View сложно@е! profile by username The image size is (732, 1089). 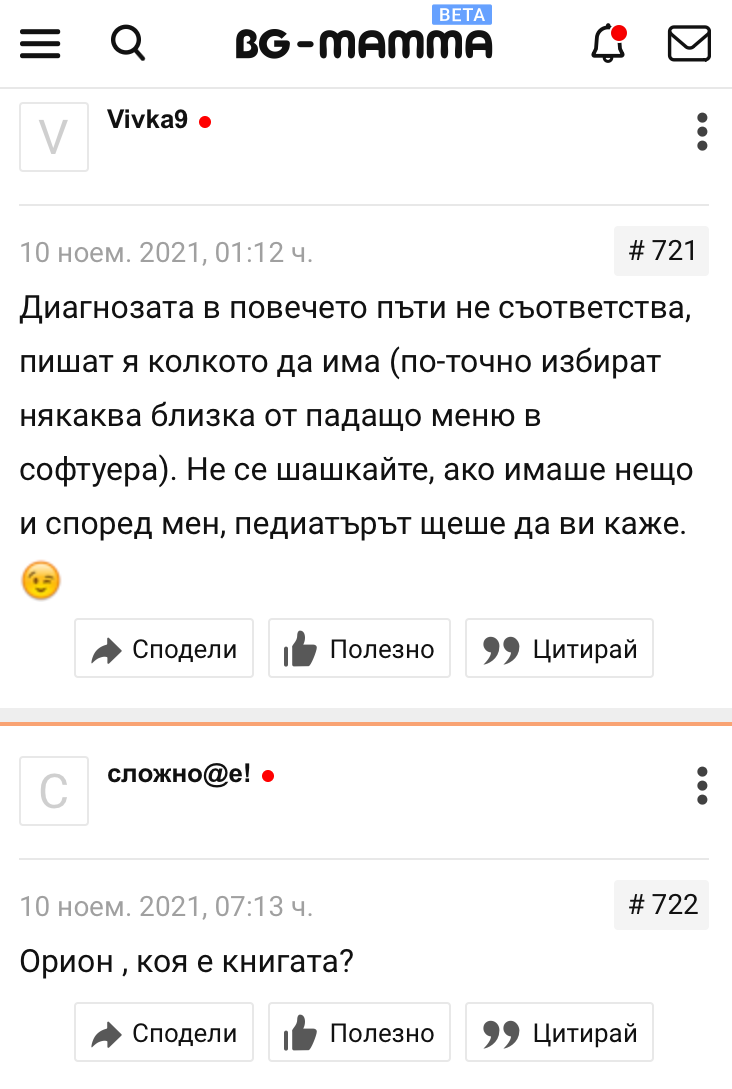pos(178,774)
